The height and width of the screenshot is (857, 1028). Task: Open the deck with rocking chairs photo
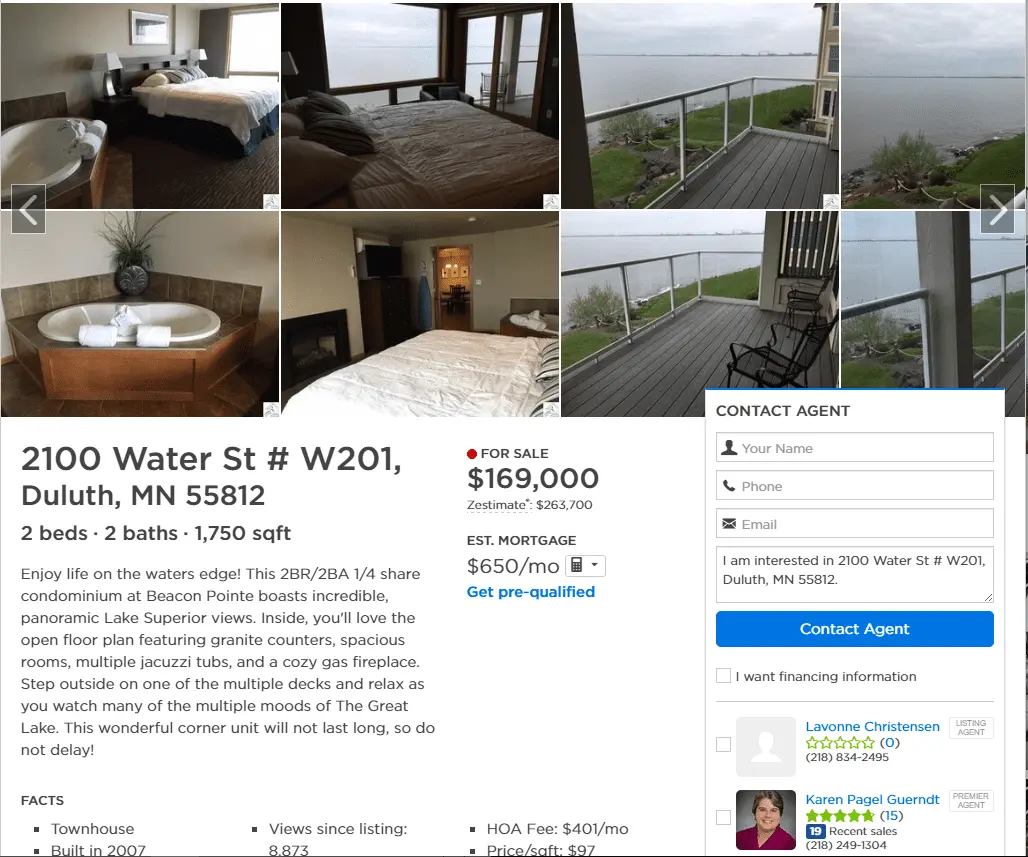coord(699,313)
